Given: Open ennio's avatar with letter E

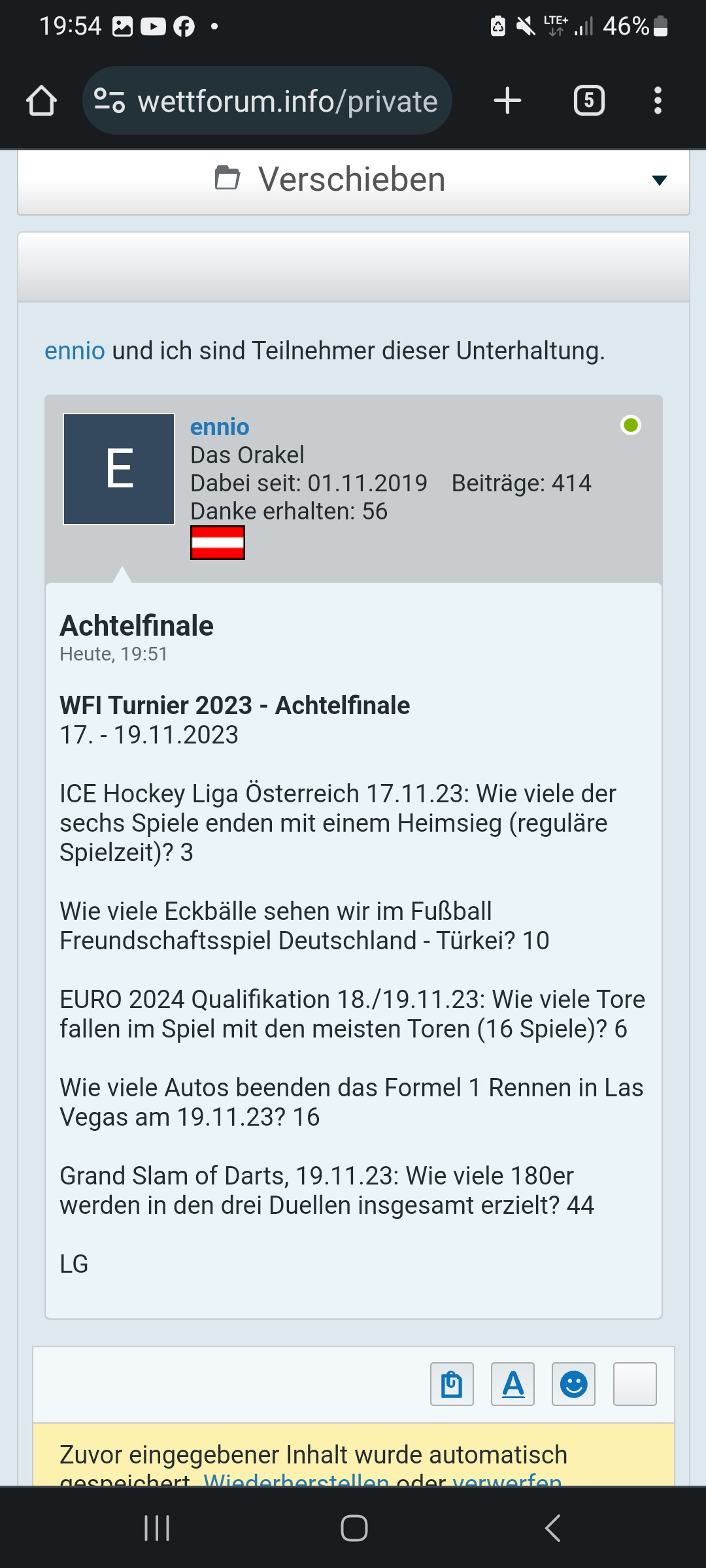Looking at the screenshot, I should [119, 469].
